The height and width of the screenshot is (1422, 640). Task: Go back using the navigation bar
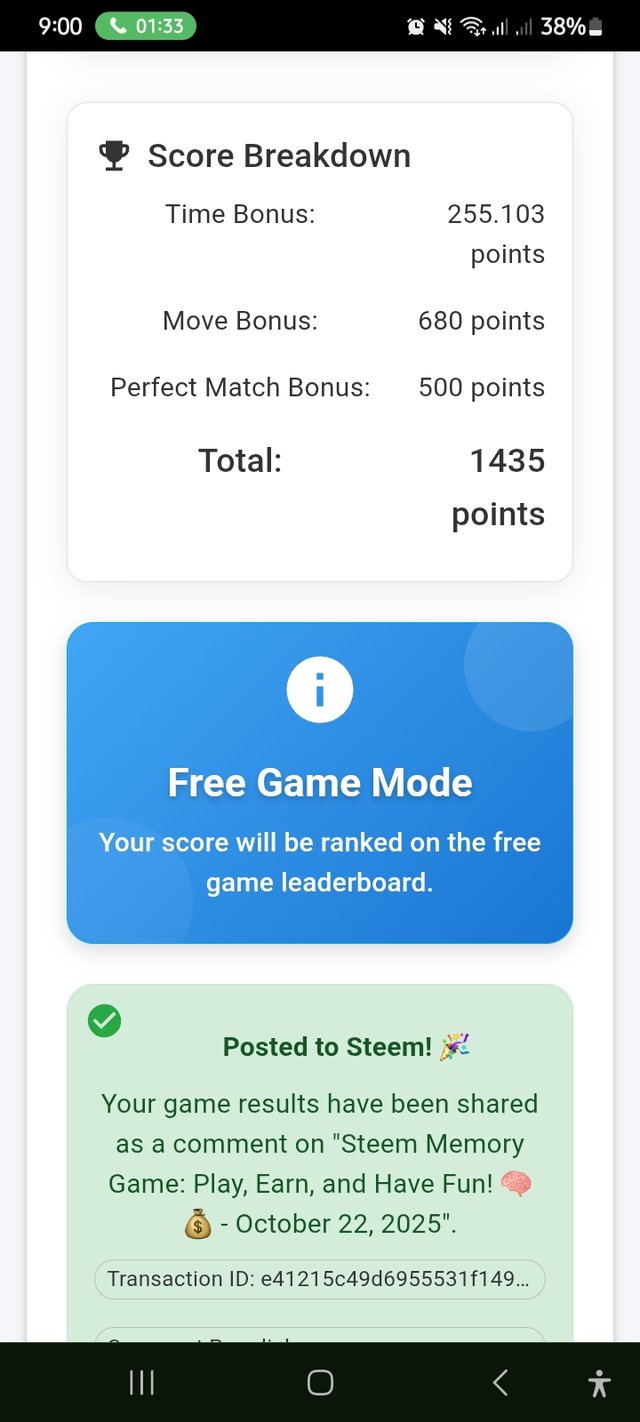(501, 1383)
